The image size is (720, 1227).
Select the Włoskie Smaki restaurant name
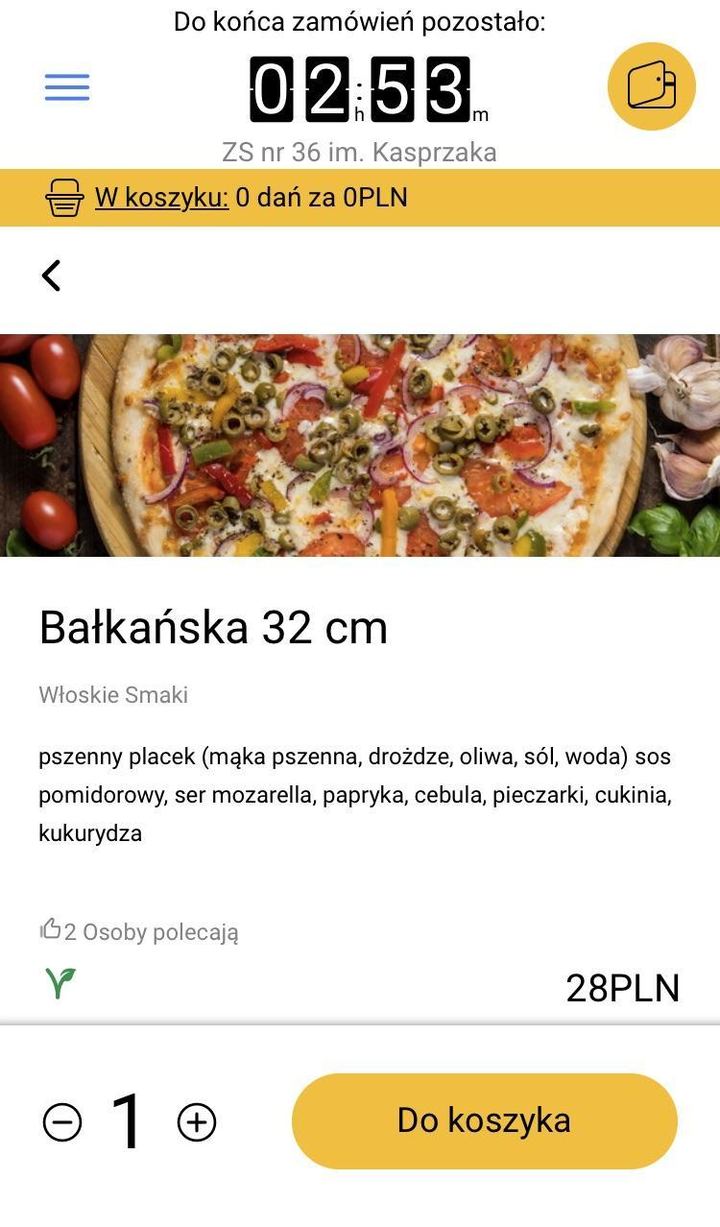pos(112,695)
